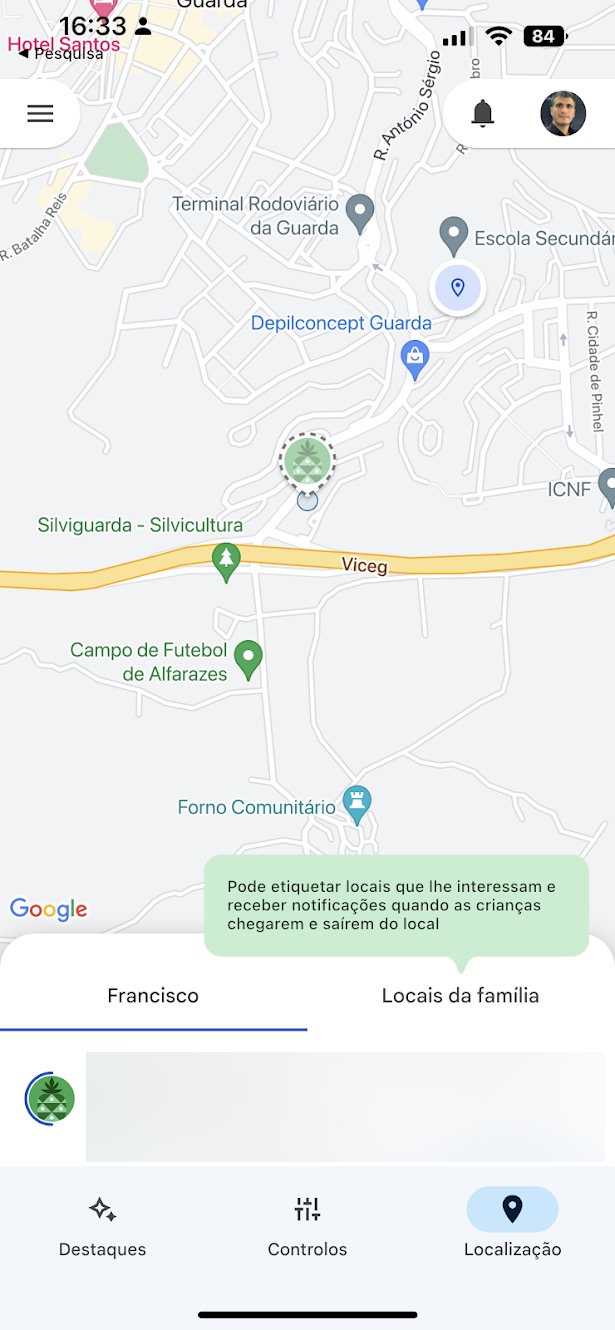615x1330 pixels.
Task: Go to the Destaques tab
Action: coord(102,1226)
